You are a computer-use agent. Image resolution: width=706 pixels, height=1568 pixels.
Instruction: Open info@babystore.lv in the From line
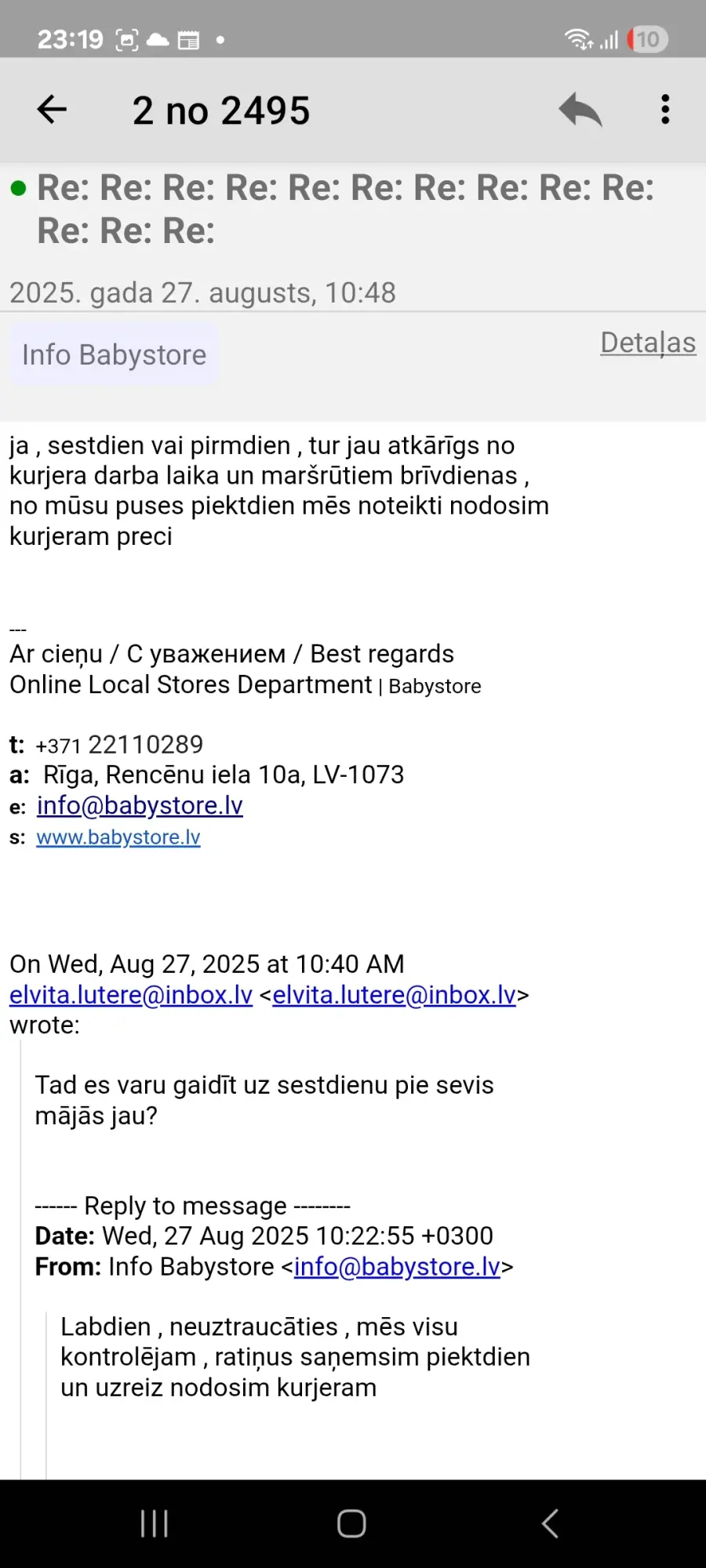[x=397, y=1267]
